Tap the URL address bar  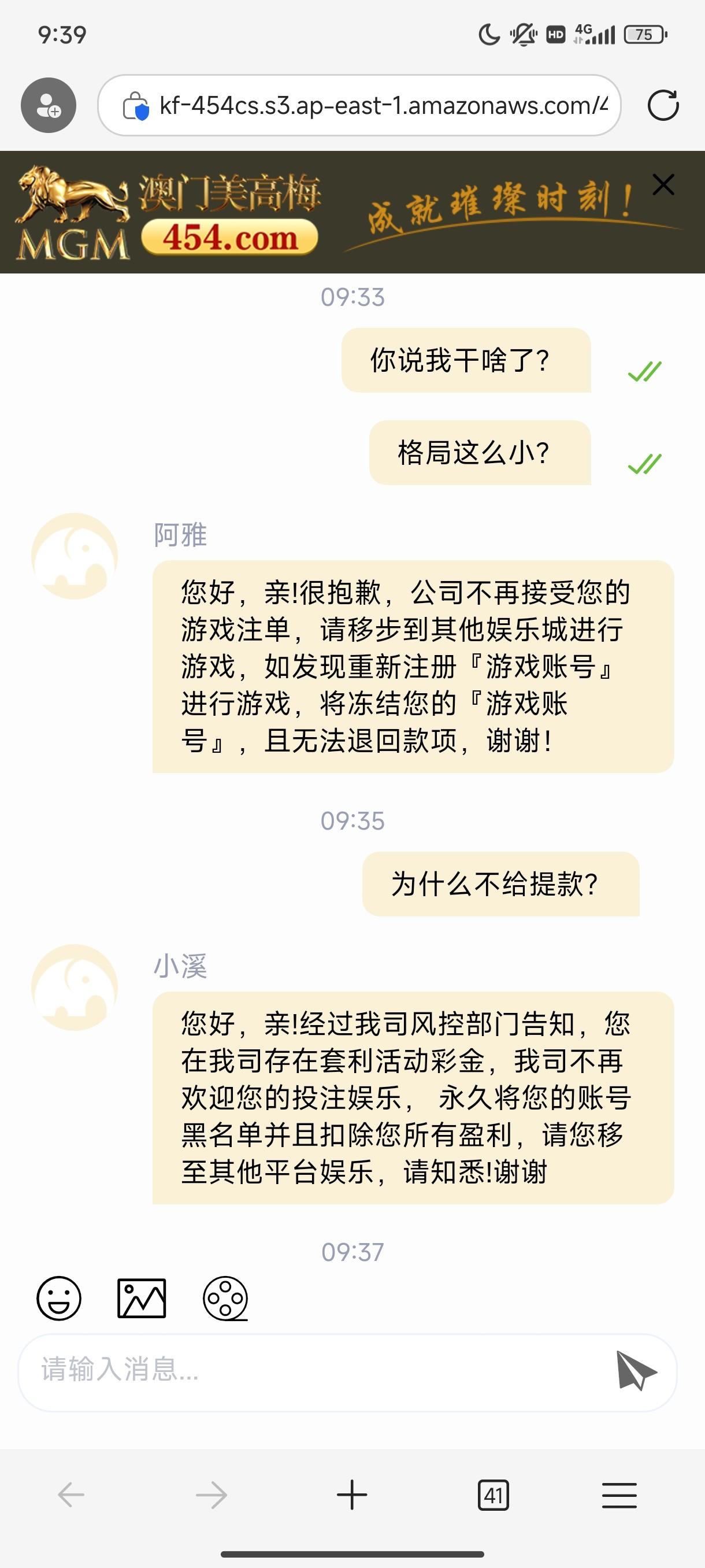click(x=365, y=105)
